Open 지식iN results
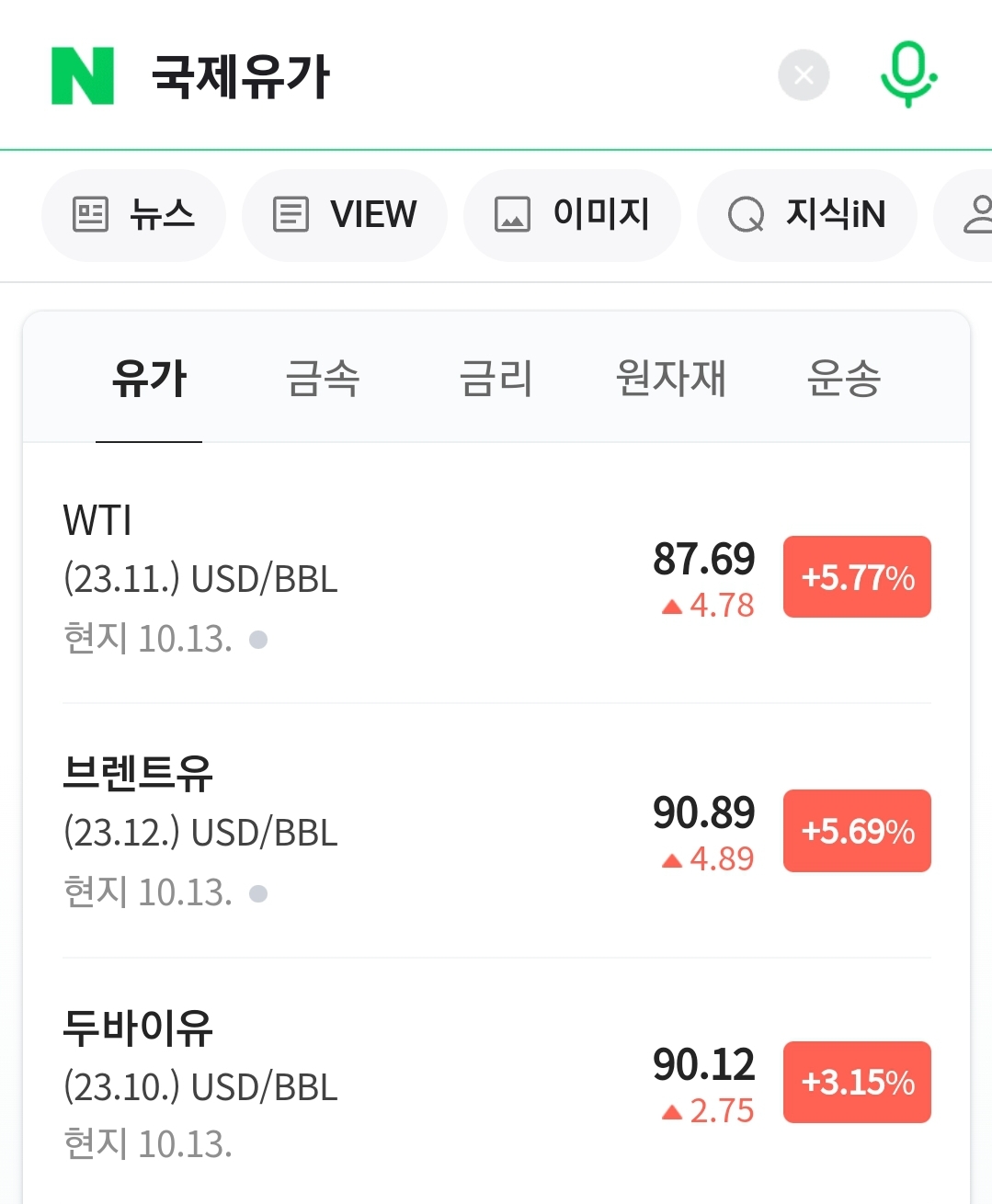 tap(807, 215)
